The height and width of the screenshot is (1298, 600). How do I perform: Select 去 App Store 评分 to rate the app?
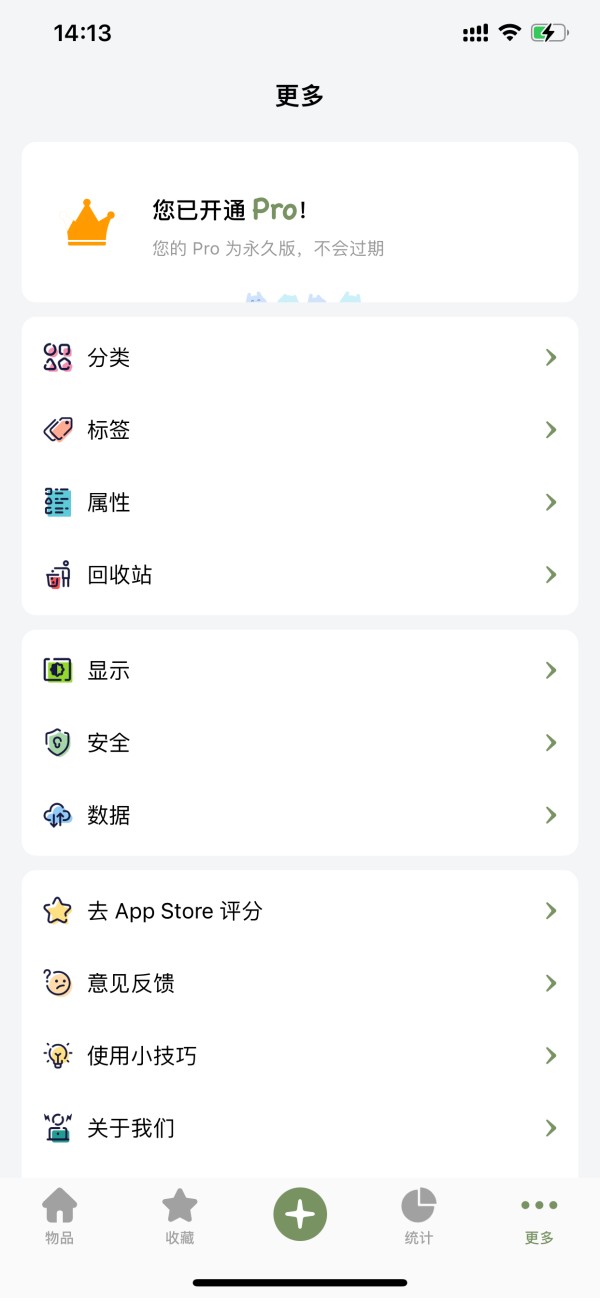(x=300, y=911)
